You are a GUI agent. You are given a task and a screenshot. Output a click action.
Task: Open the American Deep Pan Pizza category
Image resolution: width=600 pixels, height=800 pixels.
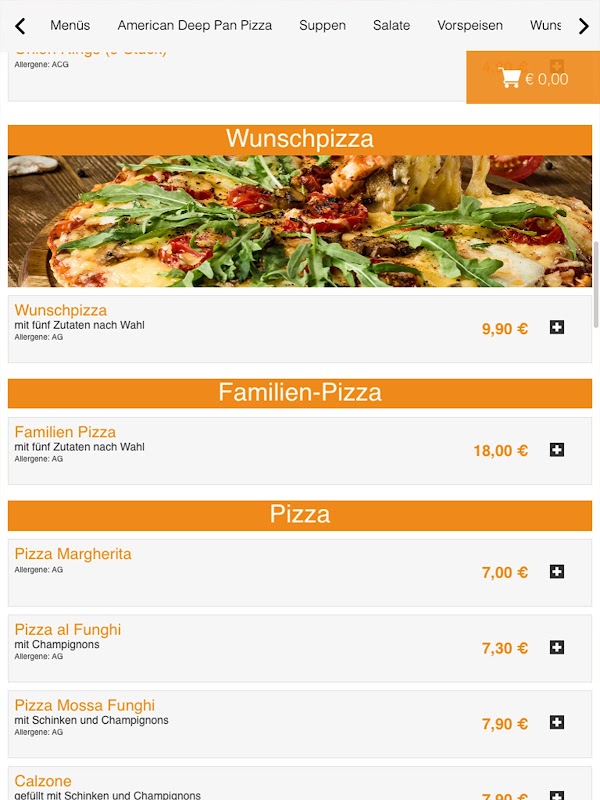[x=195, y=26]
